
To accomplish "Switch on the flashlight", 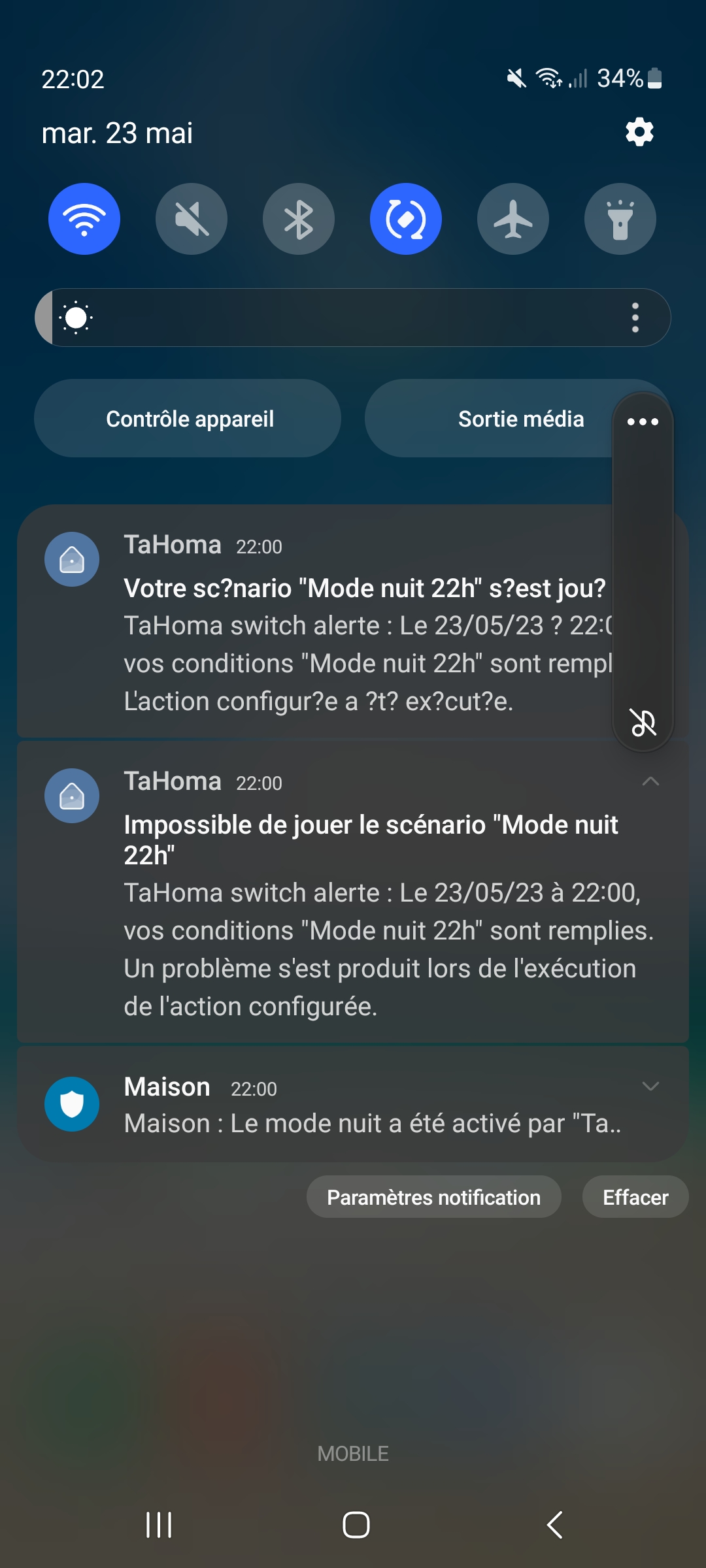I will tap(620, 219).
